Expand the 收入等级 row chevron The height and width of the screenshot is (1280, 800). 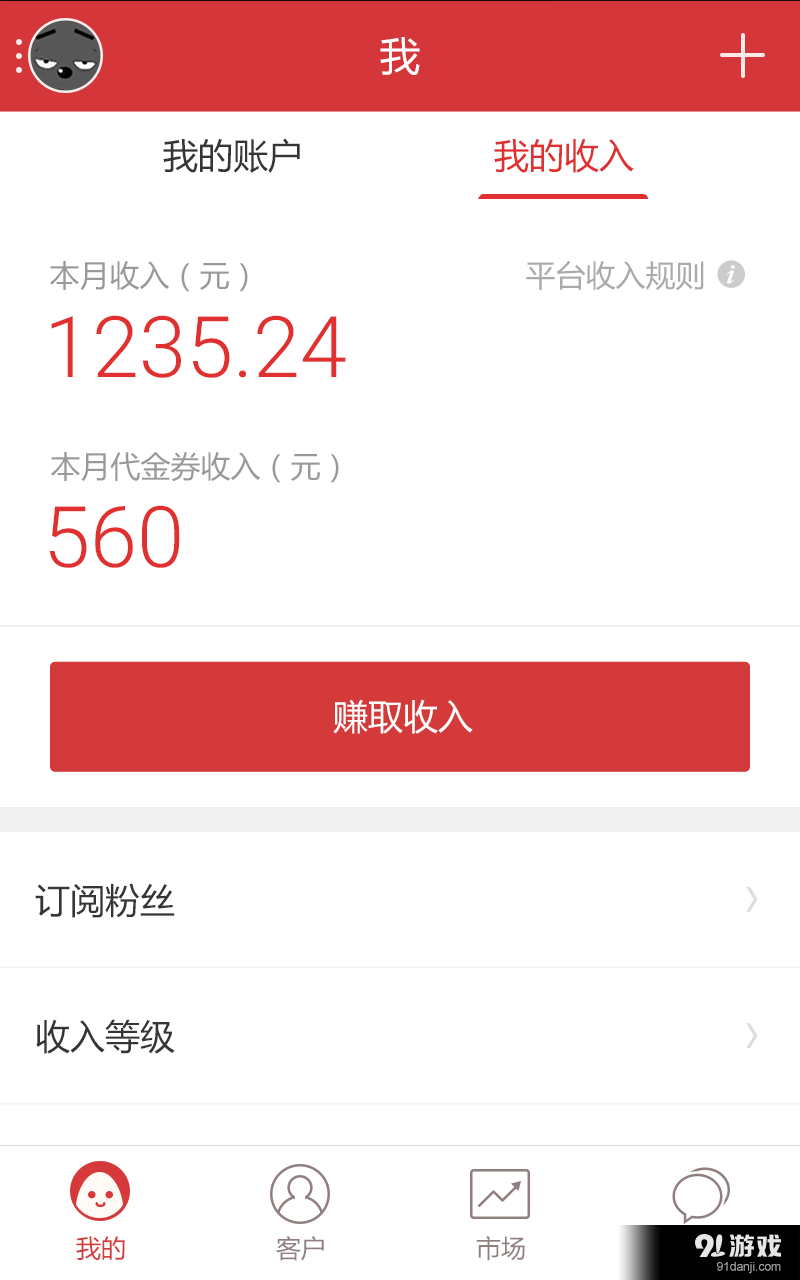click(x=751, y=1037)
